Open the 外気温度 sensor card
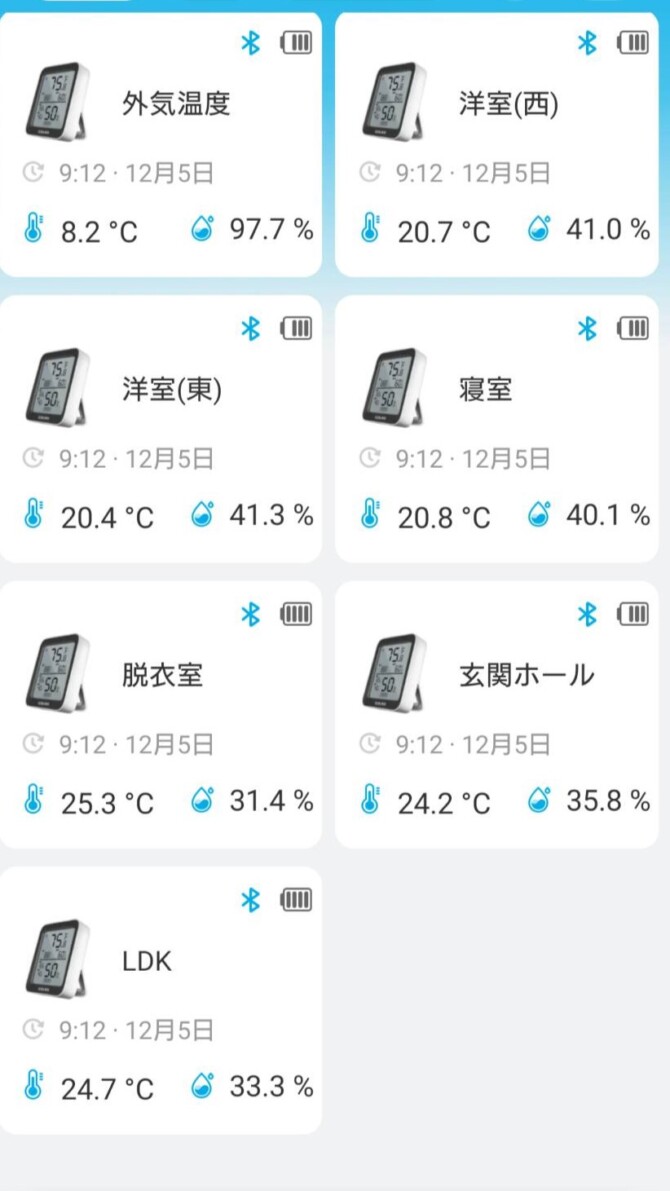The image size is (670, 1191). tap(160, 144)
